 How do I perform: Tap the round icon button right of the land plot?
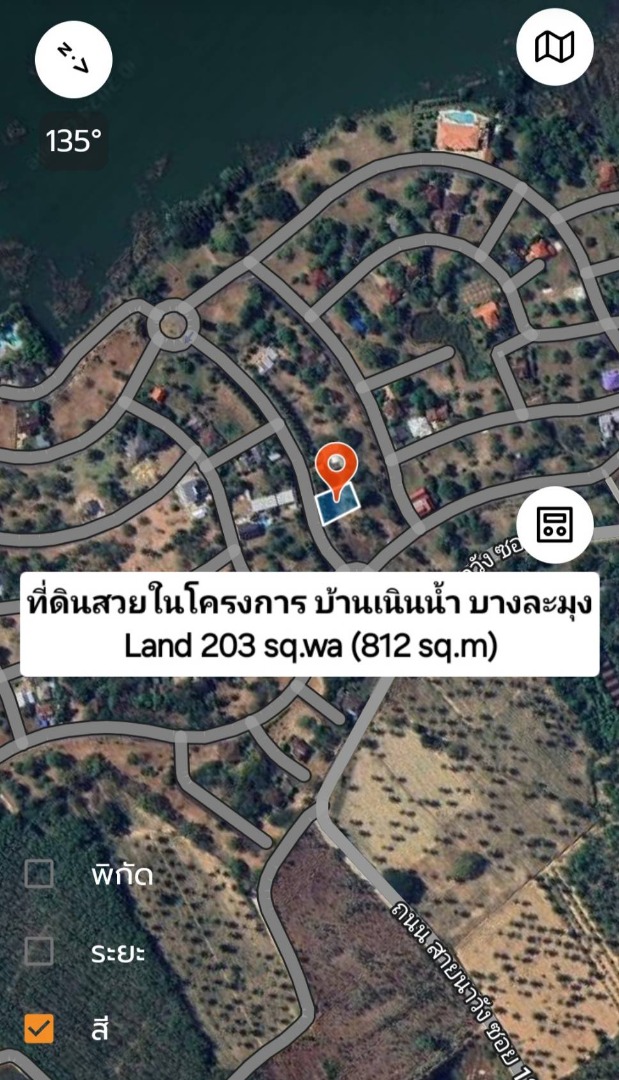tap(555, 524)
